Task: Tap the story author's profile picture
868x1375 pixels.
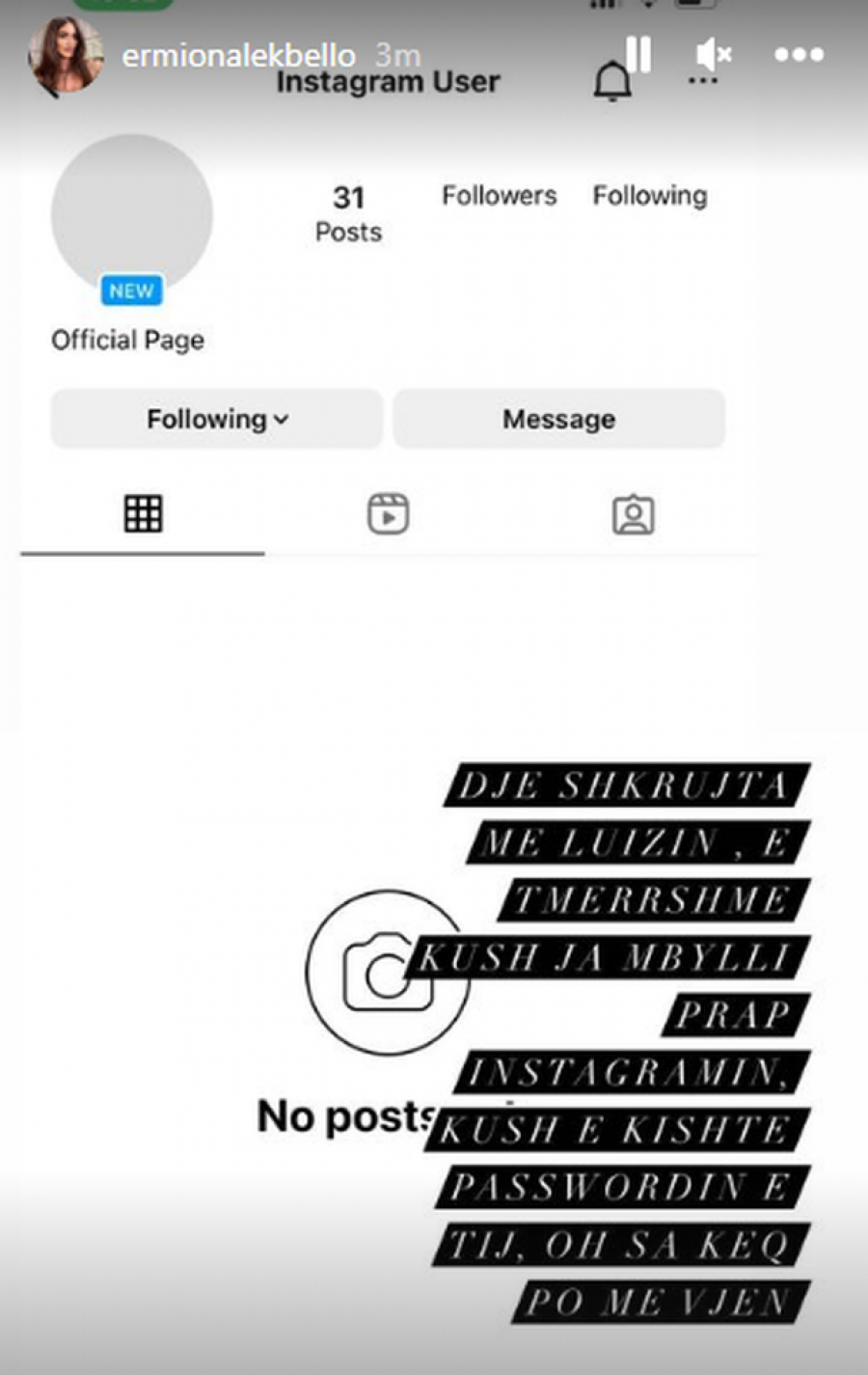Action: 66,55
